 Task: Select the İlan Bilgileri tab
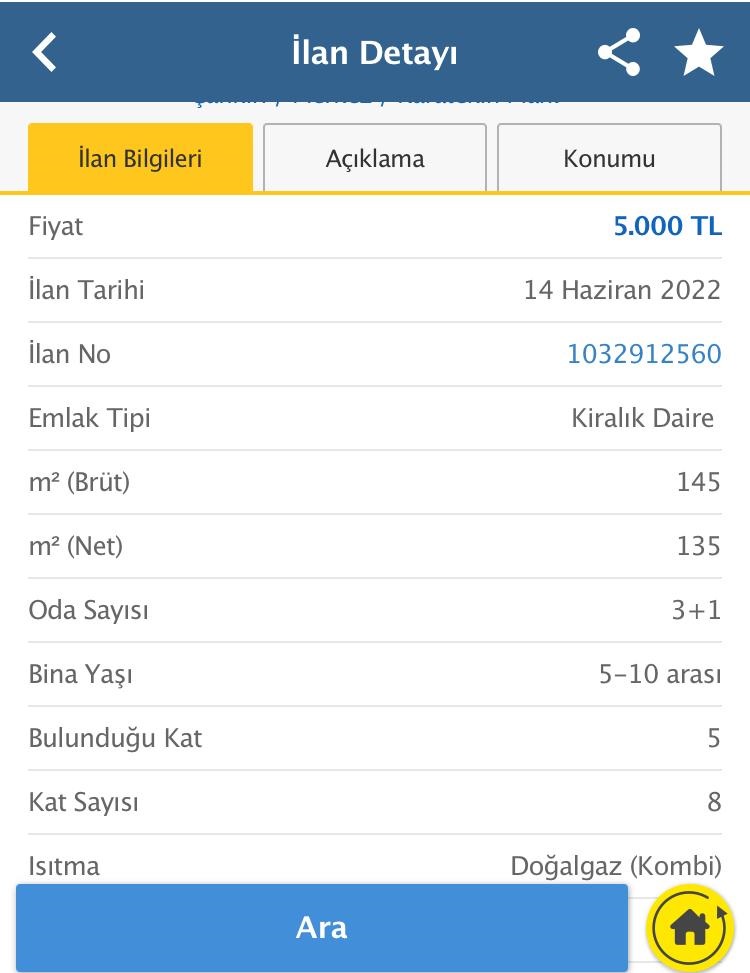click(x=140, y=158)
